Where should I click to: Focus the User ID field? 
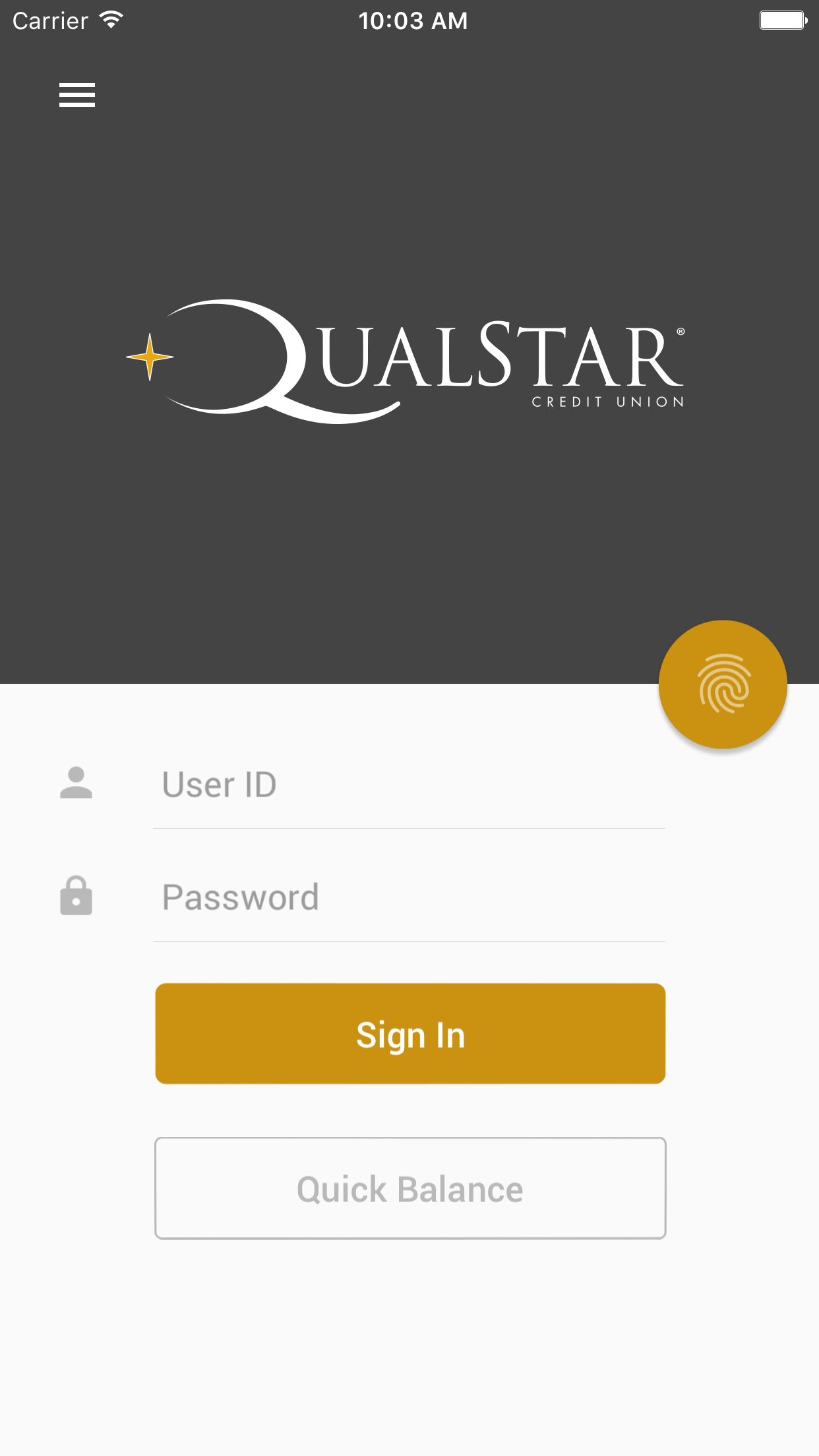[x=409, y=785]
